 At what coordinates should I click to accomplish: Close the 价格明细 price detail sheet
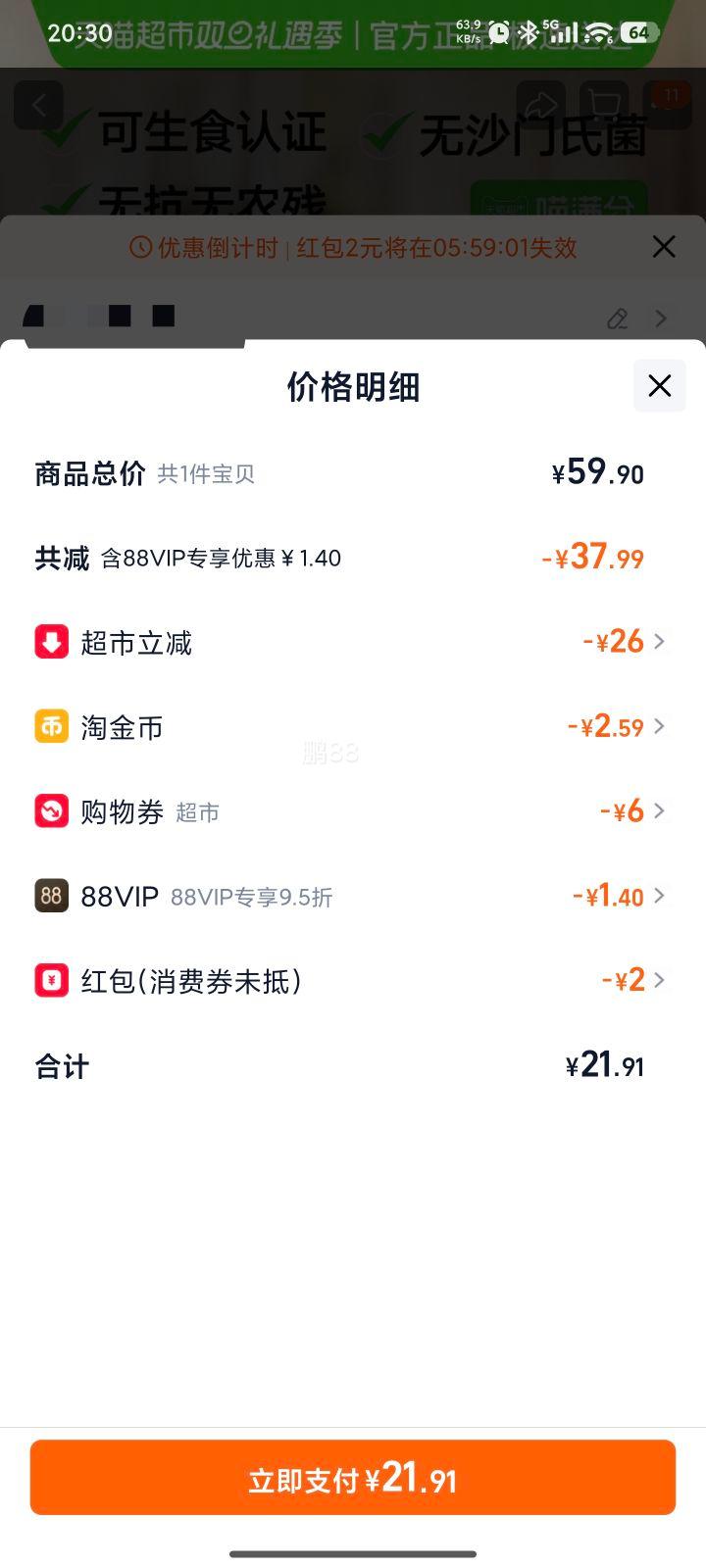[x=658, y=386]
